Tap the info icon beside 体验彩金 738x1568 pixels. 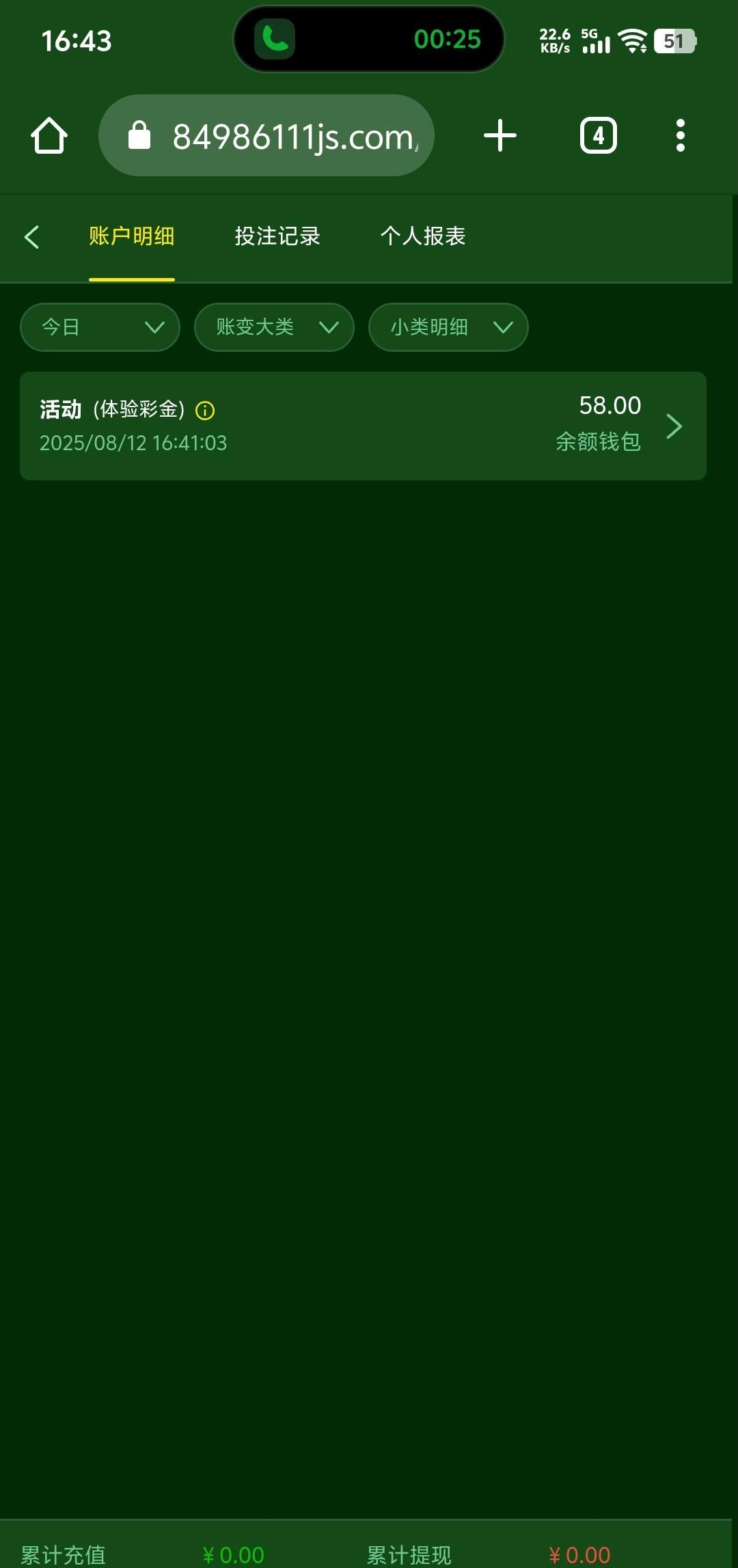[x=205, y=410]
